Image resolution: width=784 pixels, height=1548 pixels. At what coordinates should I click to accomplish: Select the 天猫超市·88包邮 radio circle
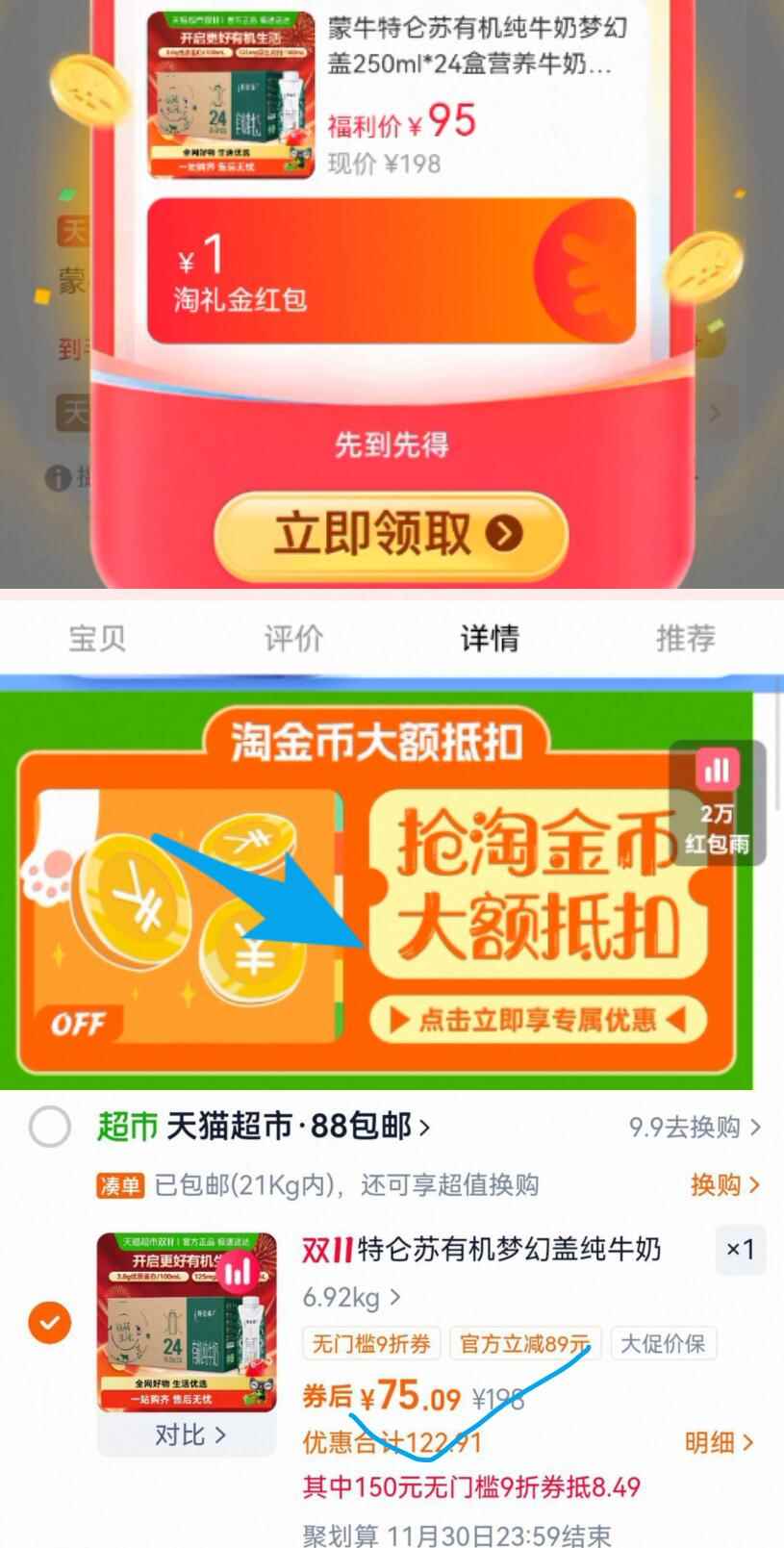click(x=50, y=1127)
